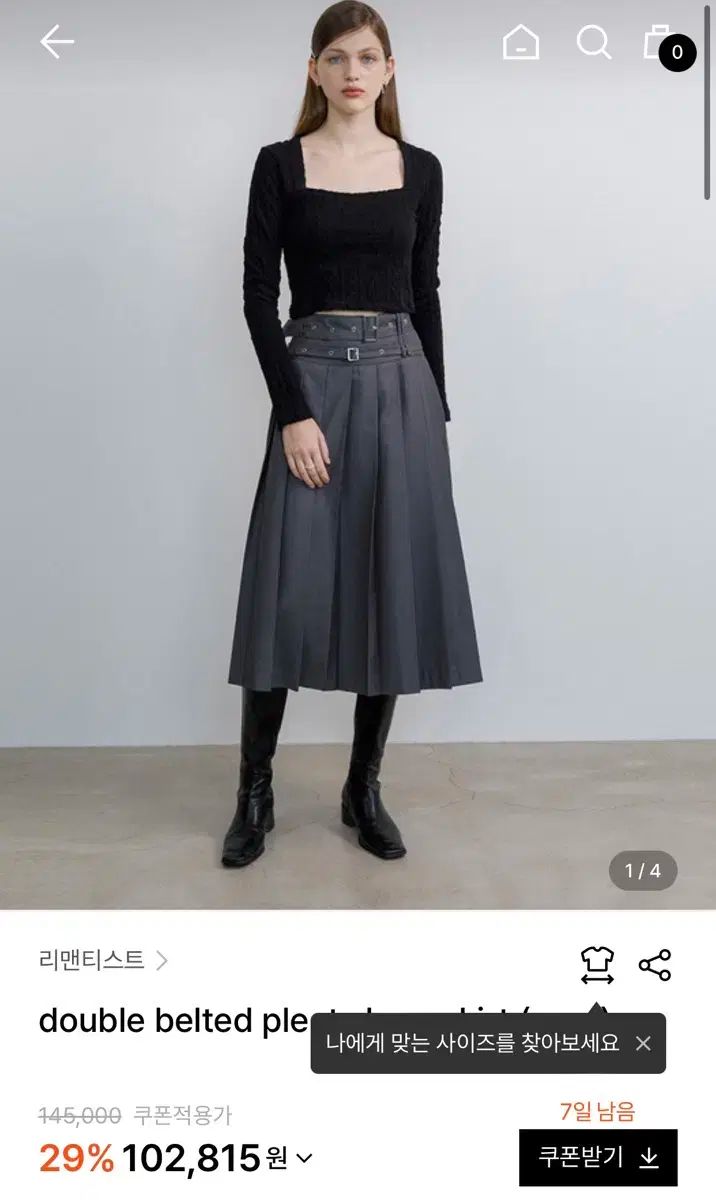Open the home icon

click(x=521, y=42)
